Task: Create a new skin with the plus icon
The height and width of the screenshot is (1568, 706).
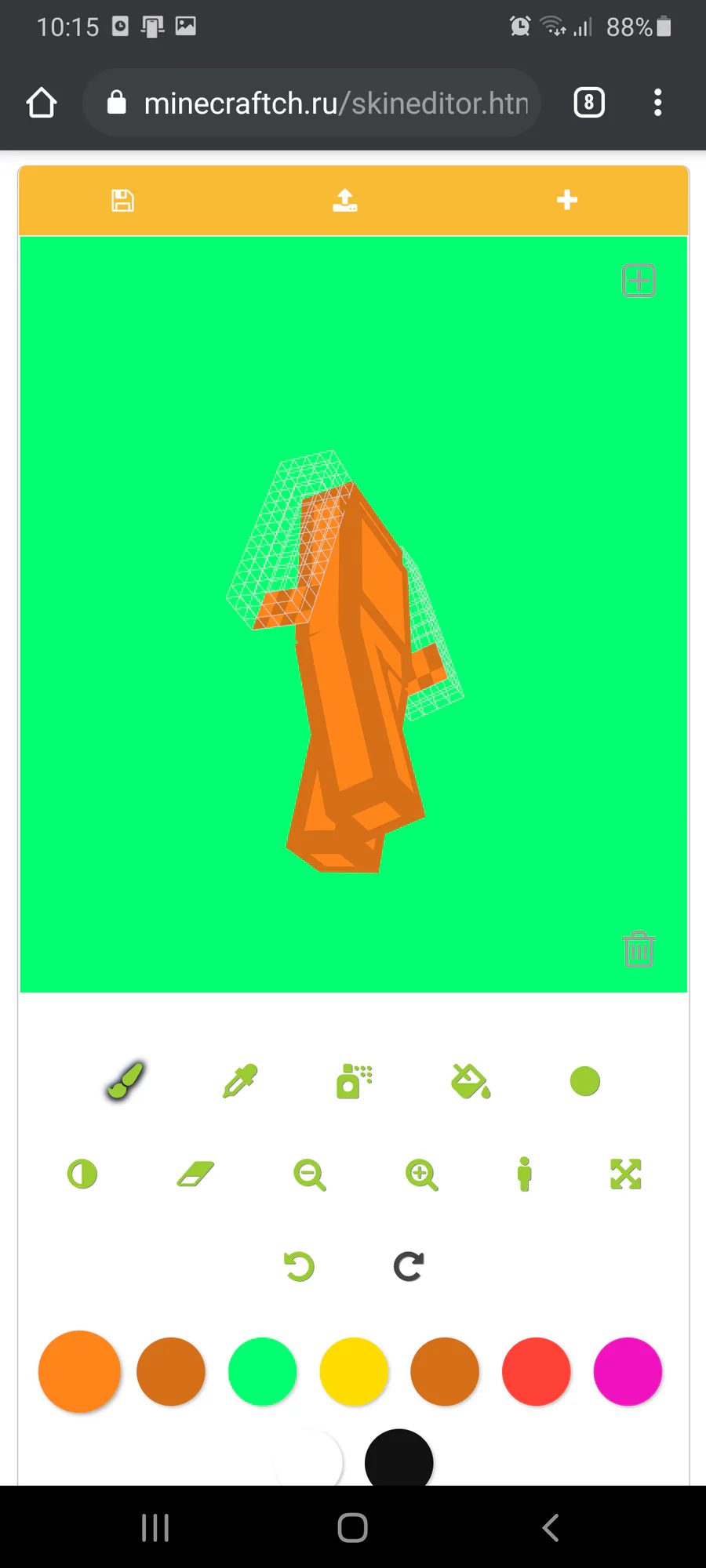Action: [567, 201]
